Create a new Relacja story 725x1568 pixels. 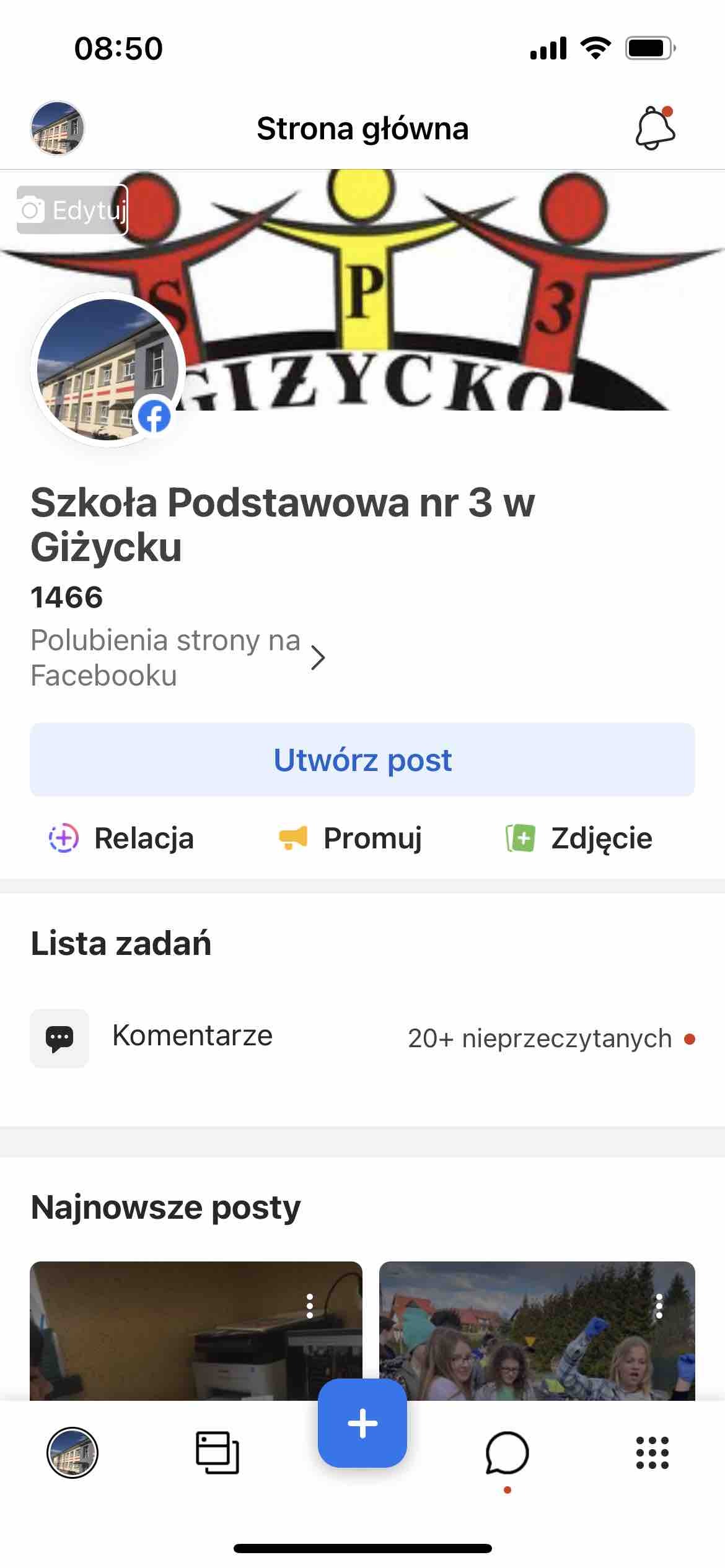coord(122,838)
